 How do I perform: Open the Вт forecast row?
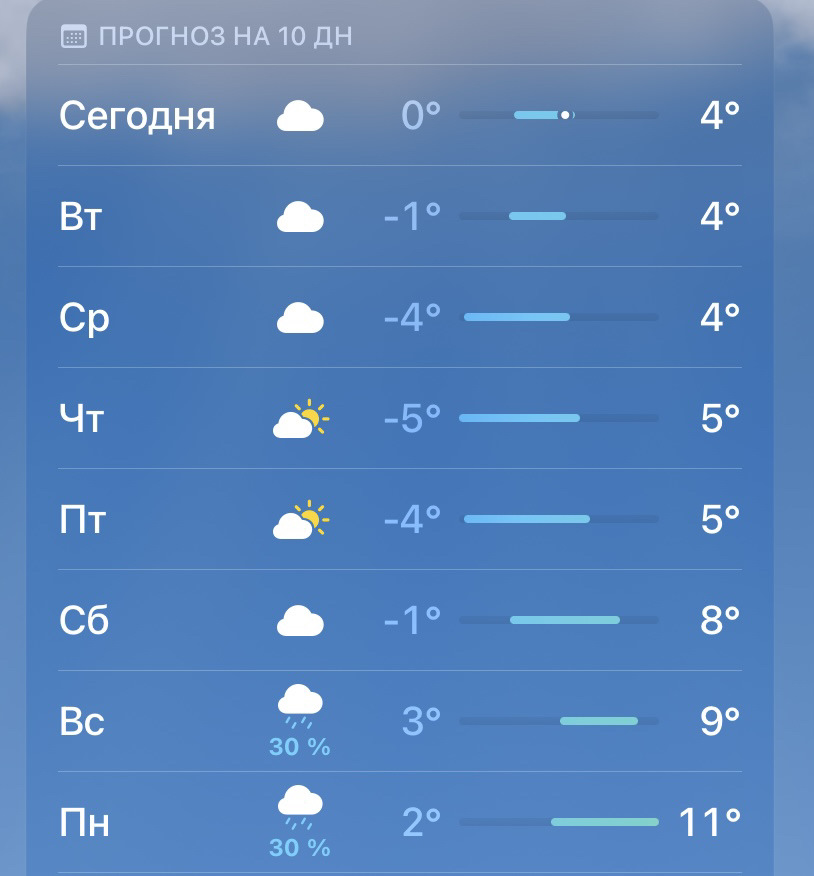tap(400, 217)
